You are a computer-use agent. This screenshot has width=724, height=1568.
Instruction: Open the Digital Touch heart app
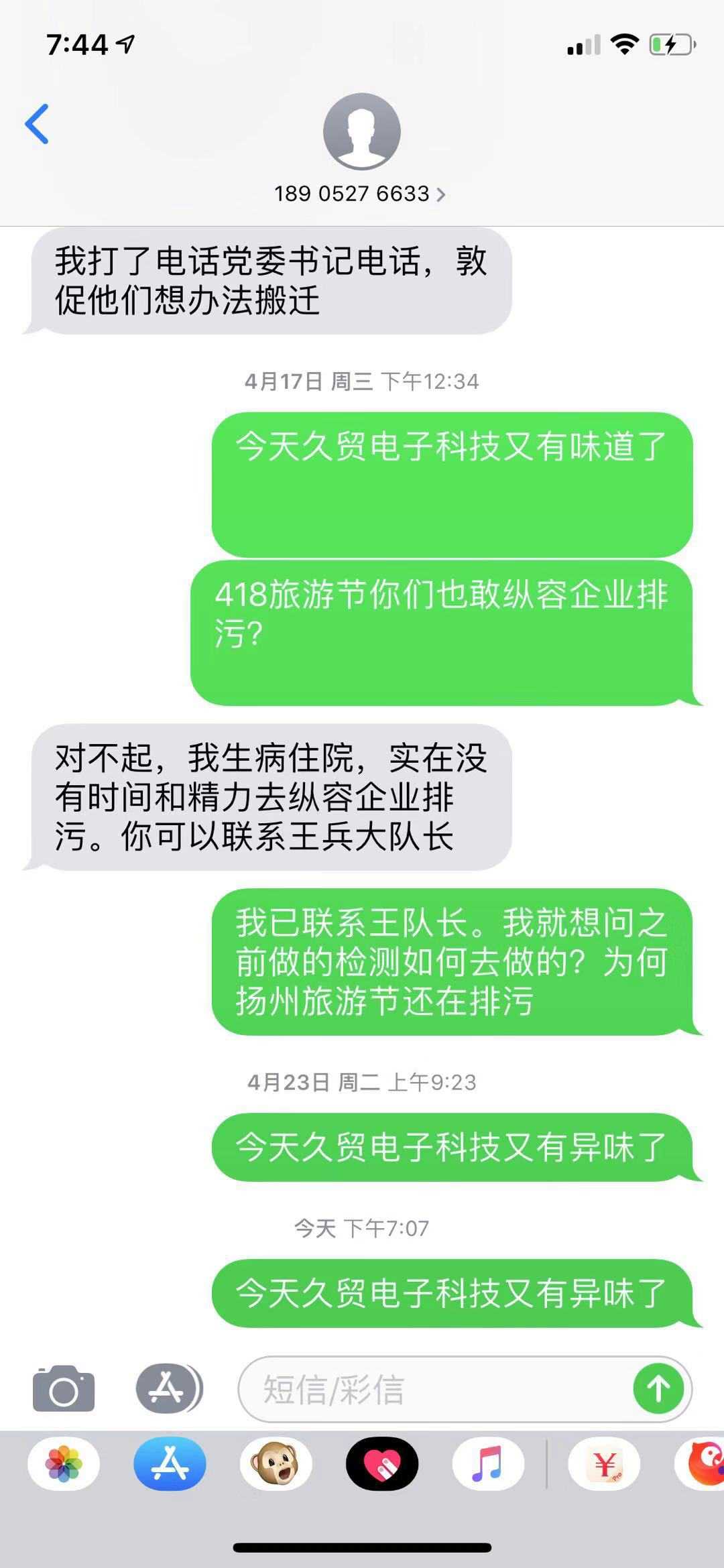coord(382,1464)
